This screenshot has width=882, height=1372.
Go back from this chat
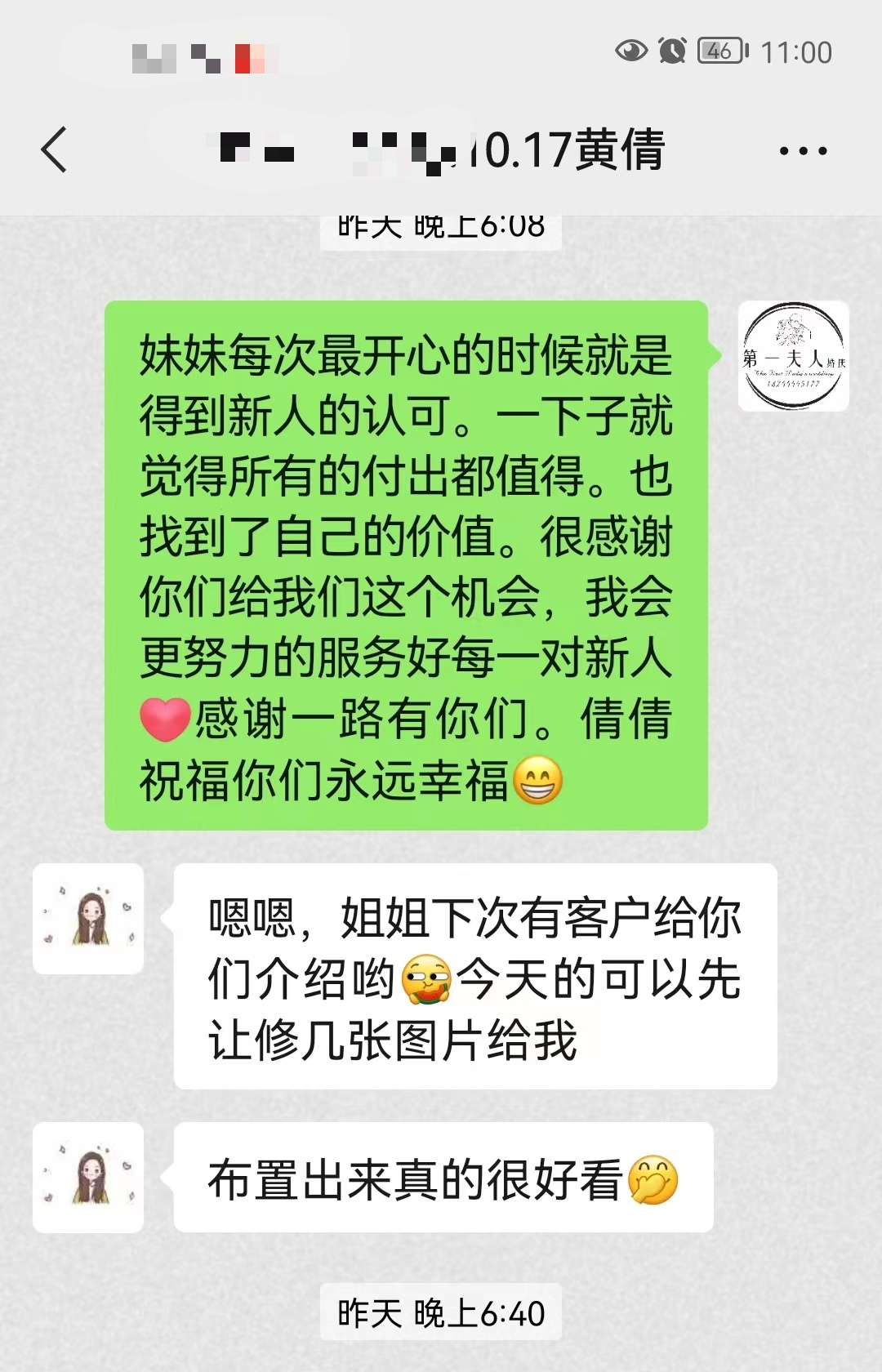click(54, 150)
